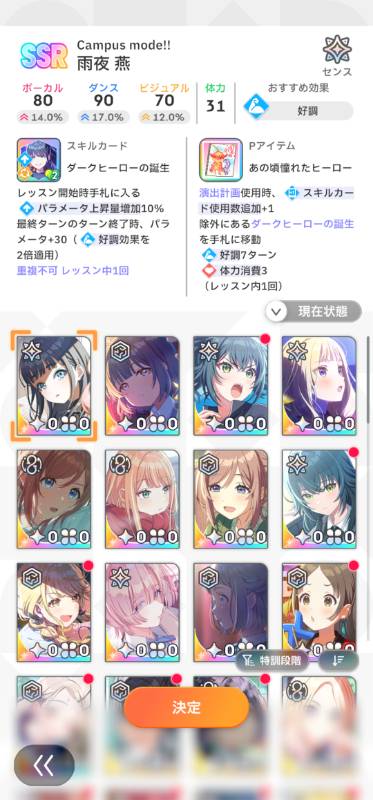The image size is (373, 800).
Task: Open the あの頃憧れたヒーロー P-item icon
Action: 221,160
